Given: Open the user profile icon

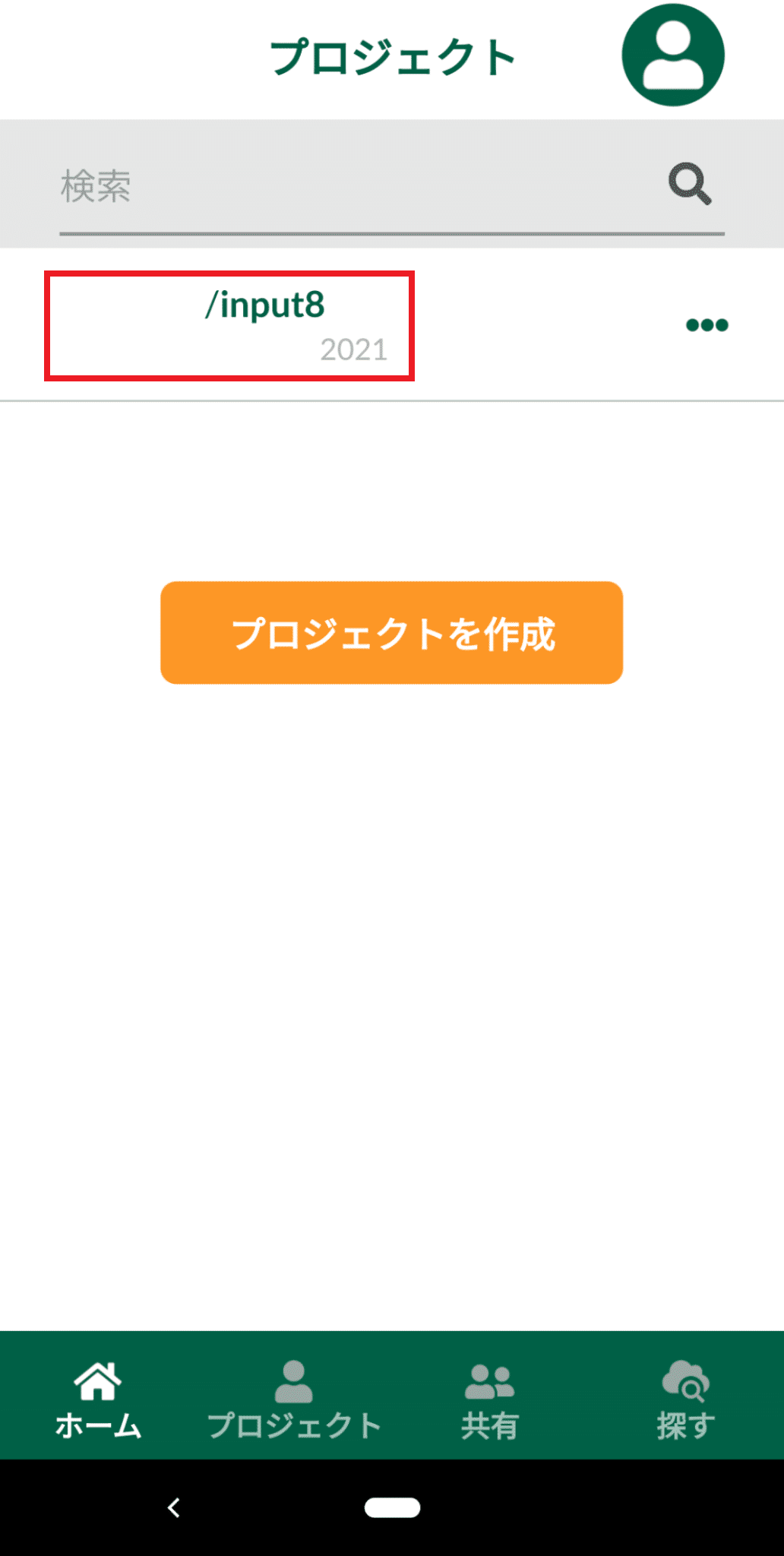Looking at the screenshot, I should (x=673, y=57).
